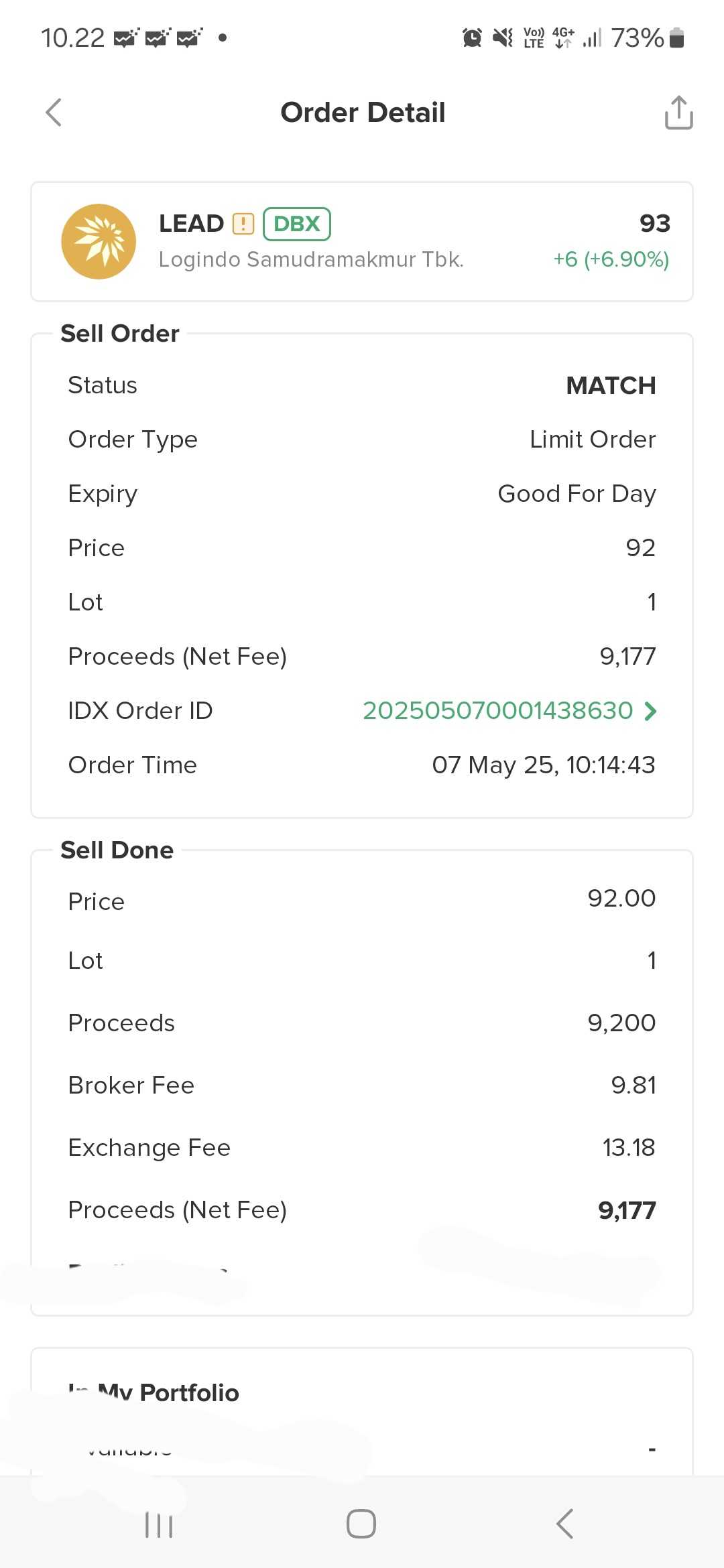Tap the special notation warning icon
724x1568 pixels.
[243, 224]
